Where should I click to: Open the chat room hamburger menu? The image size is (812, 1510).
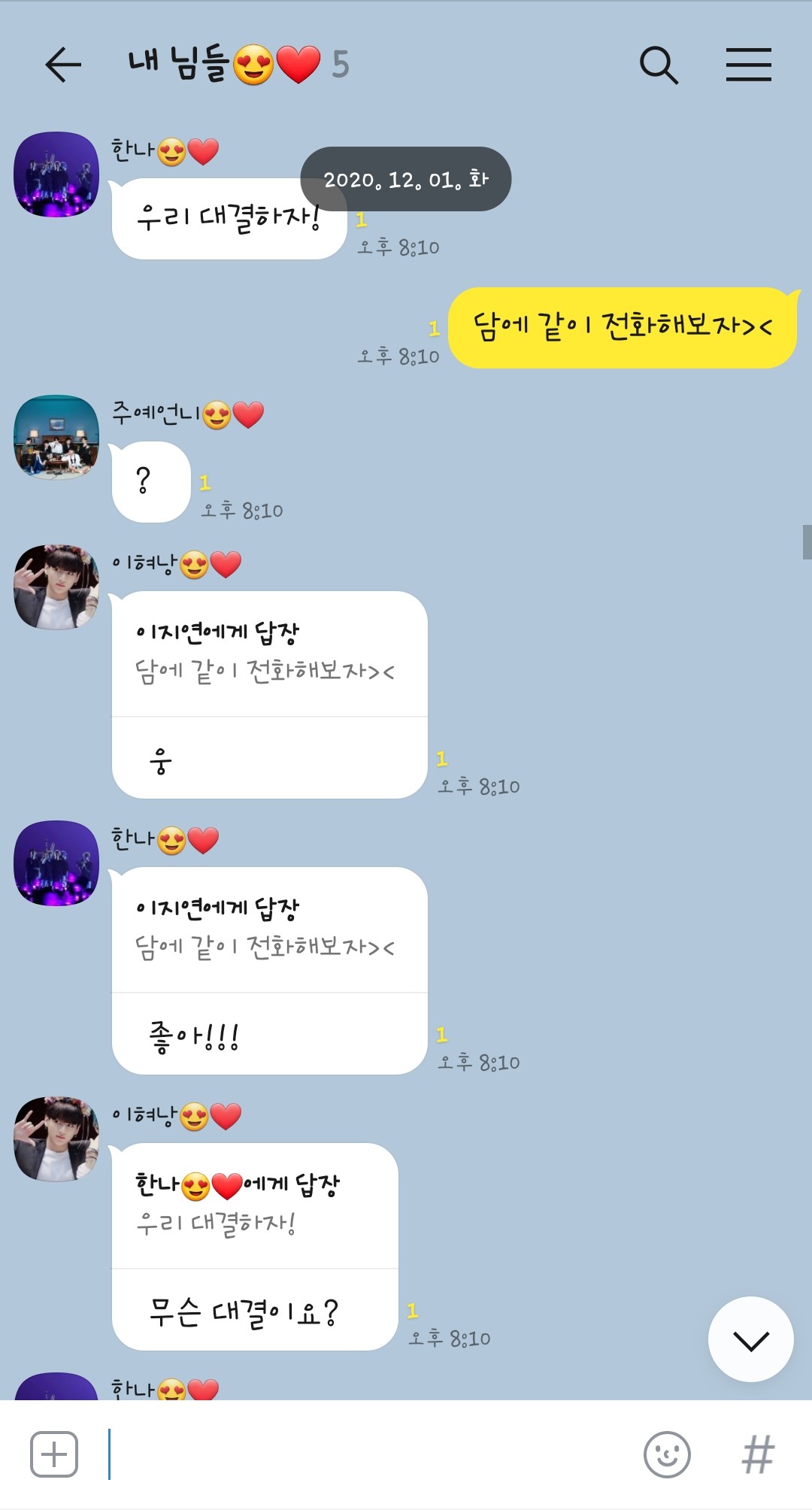(749, 65)
